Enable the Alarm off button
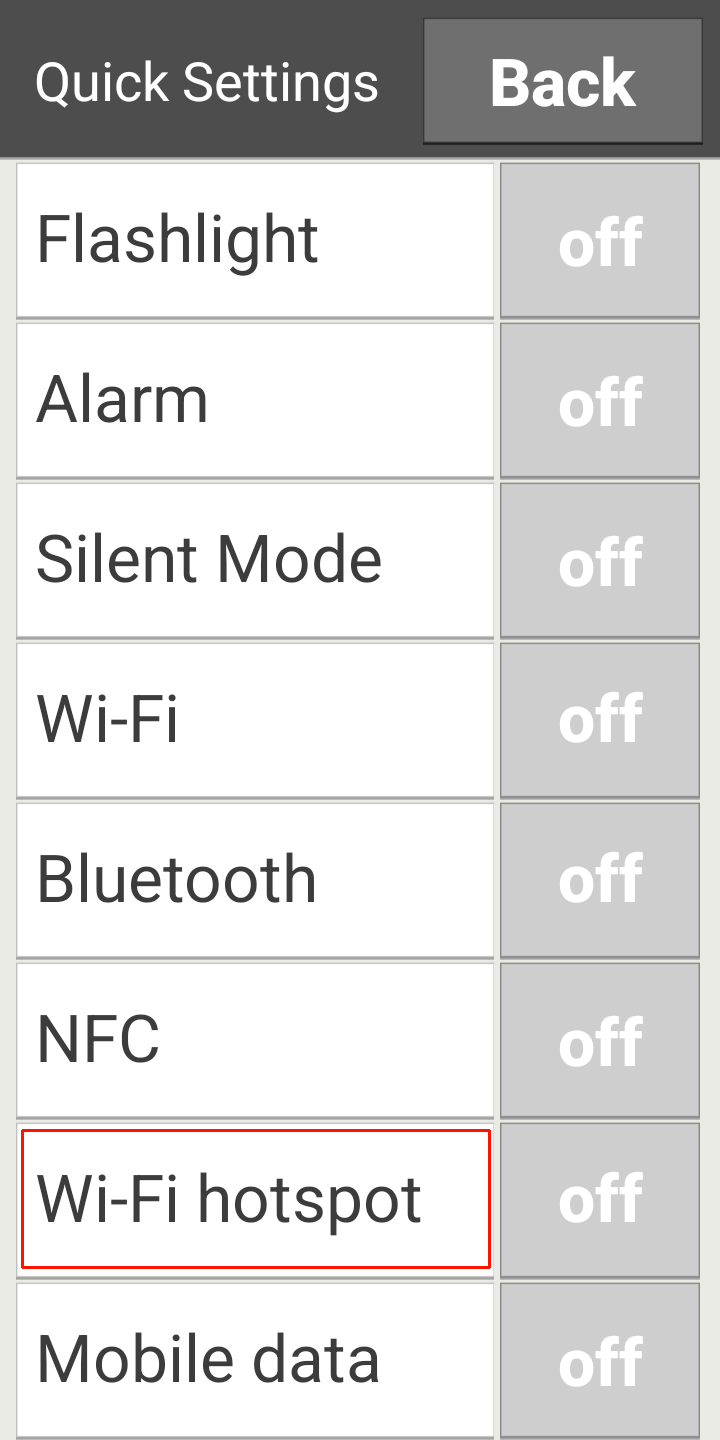This screenshot has height=1440, width=720. pyautogui.click(x=599, y=401)
